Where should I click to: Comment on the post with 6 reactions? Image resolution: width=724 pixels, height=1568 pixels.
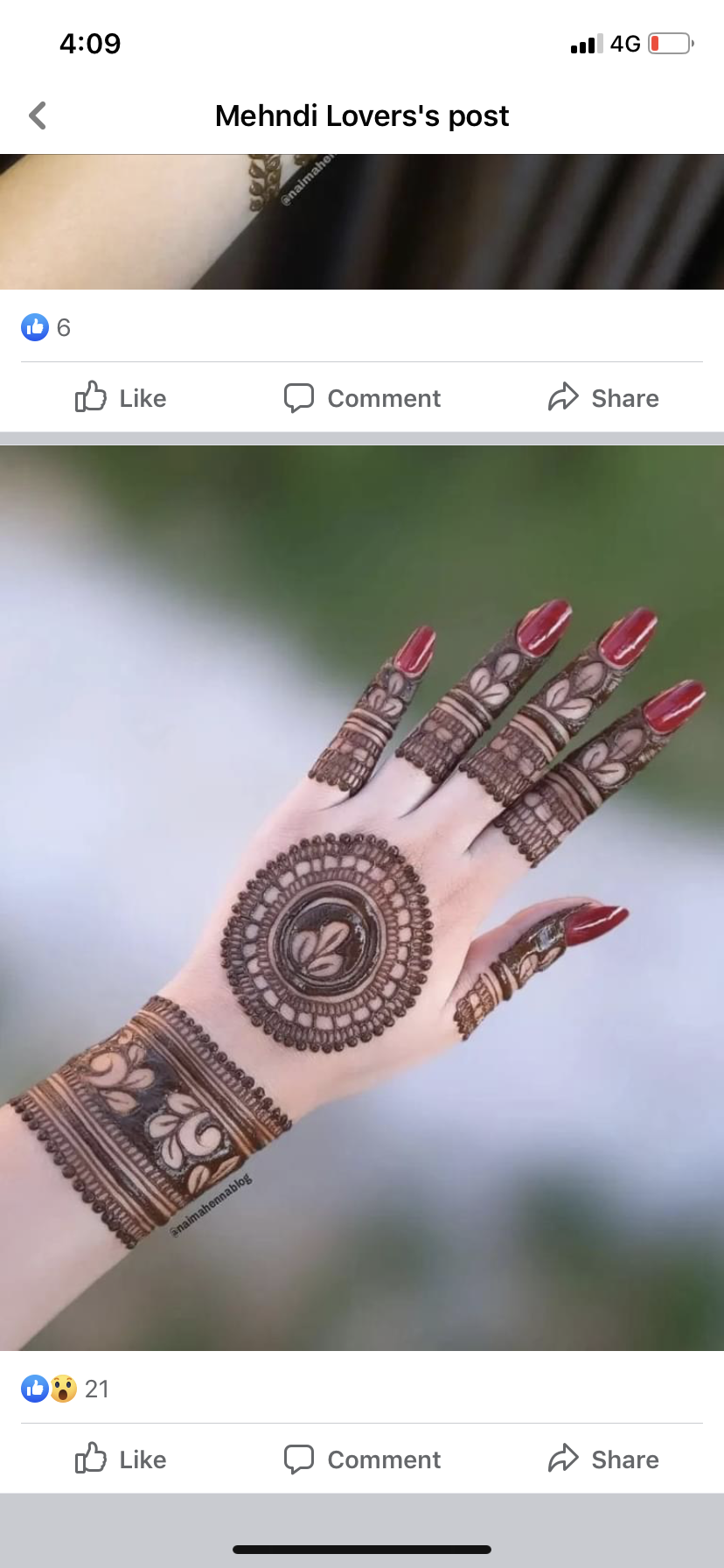coord(362,398)
